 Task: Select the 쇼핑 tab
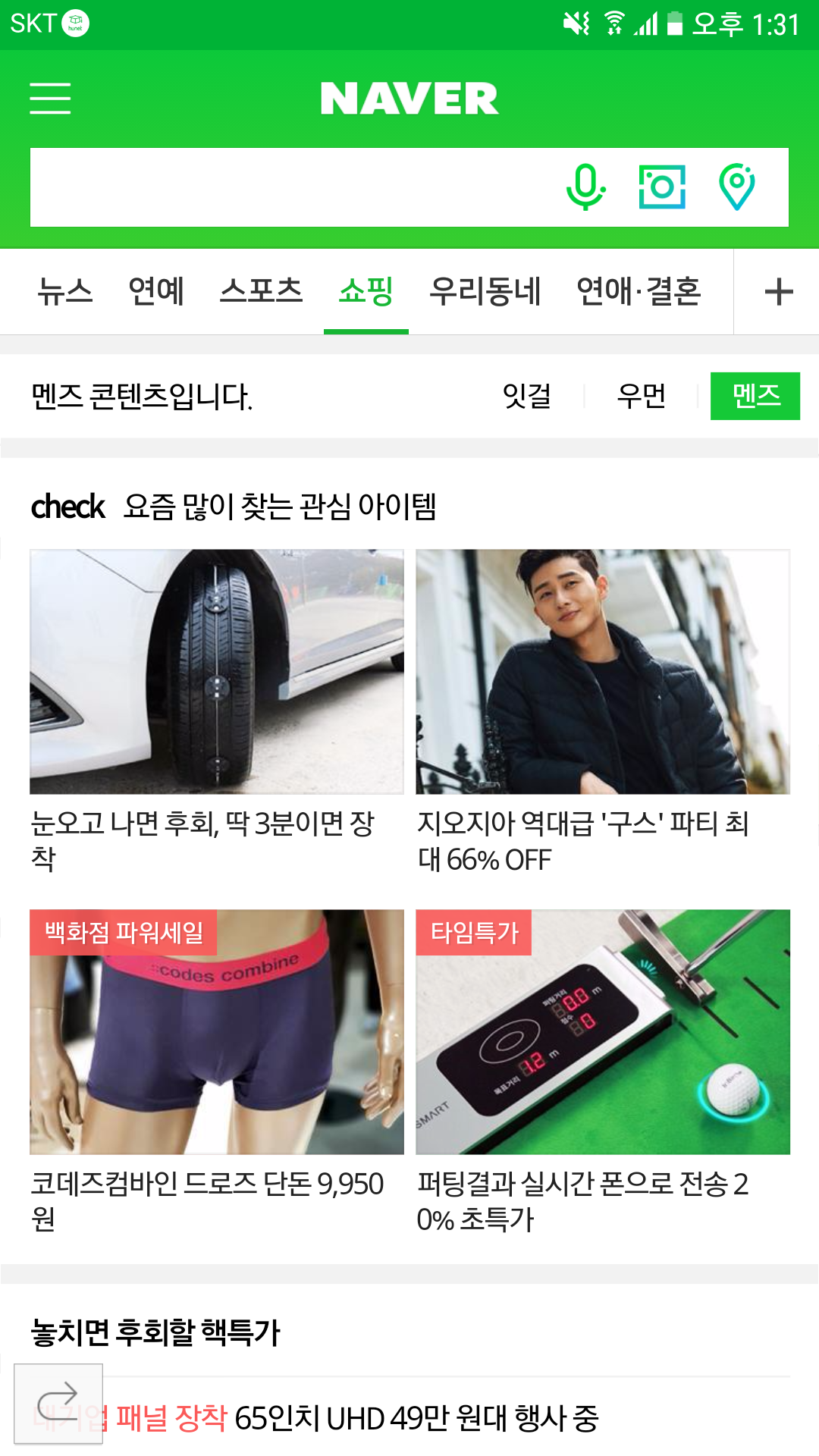coord(366,291)
